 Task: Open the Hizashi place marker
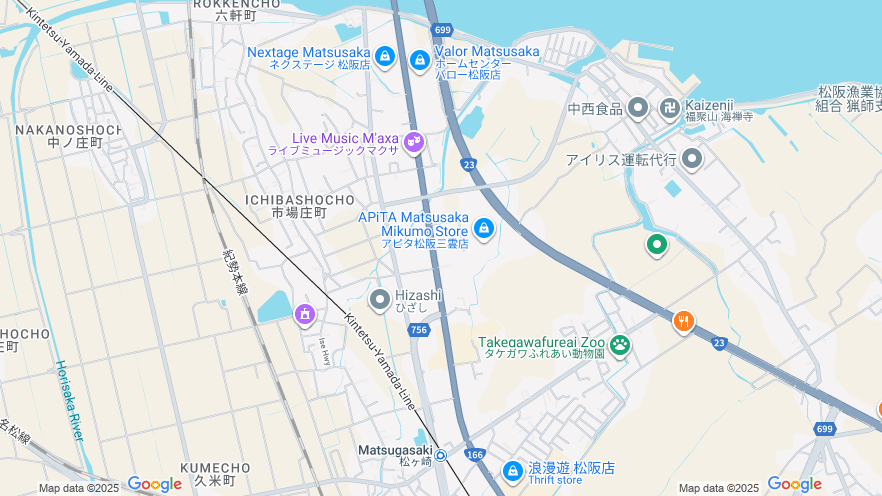[380, 299]
